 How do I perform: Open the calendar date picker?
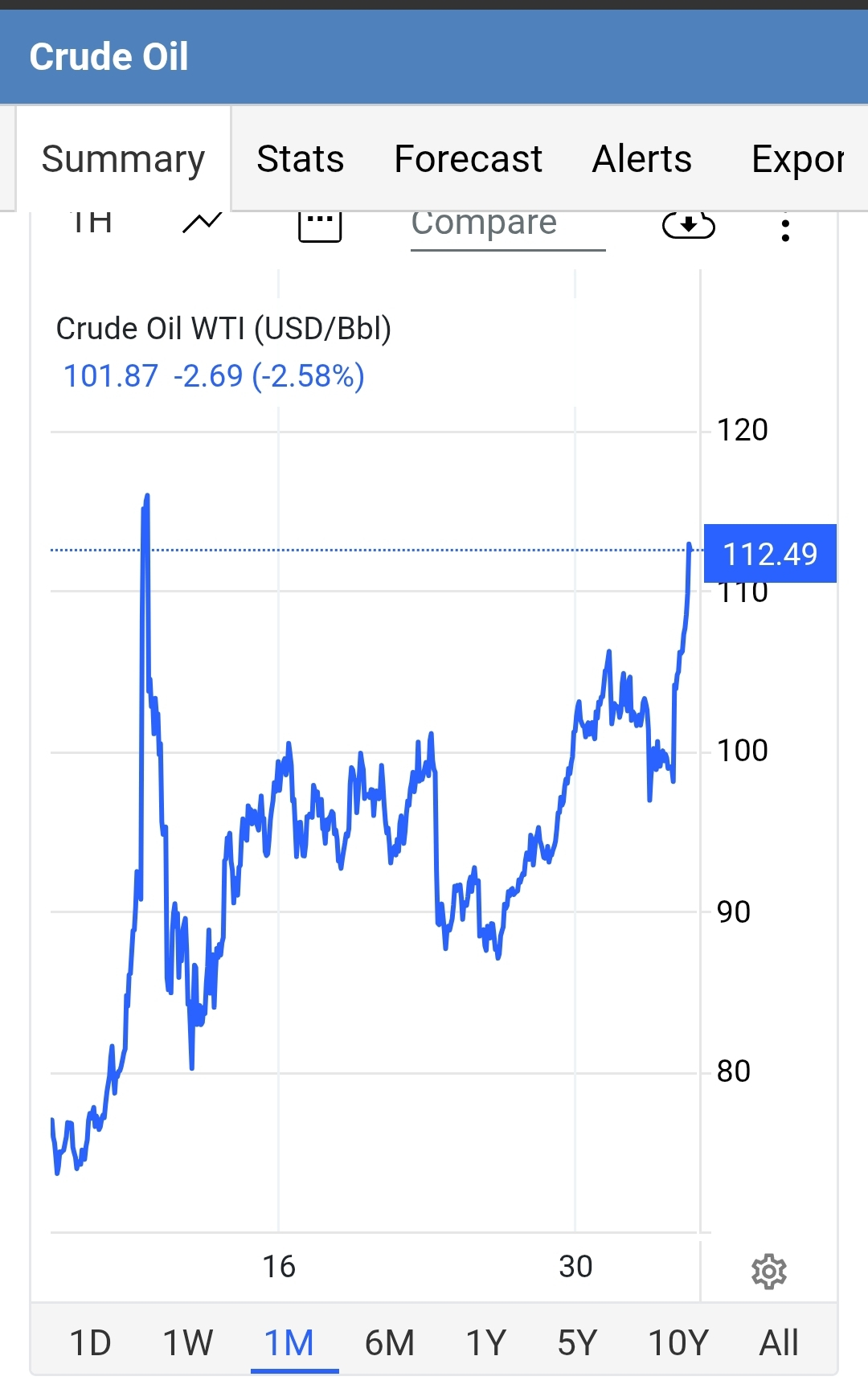(319, 226)
